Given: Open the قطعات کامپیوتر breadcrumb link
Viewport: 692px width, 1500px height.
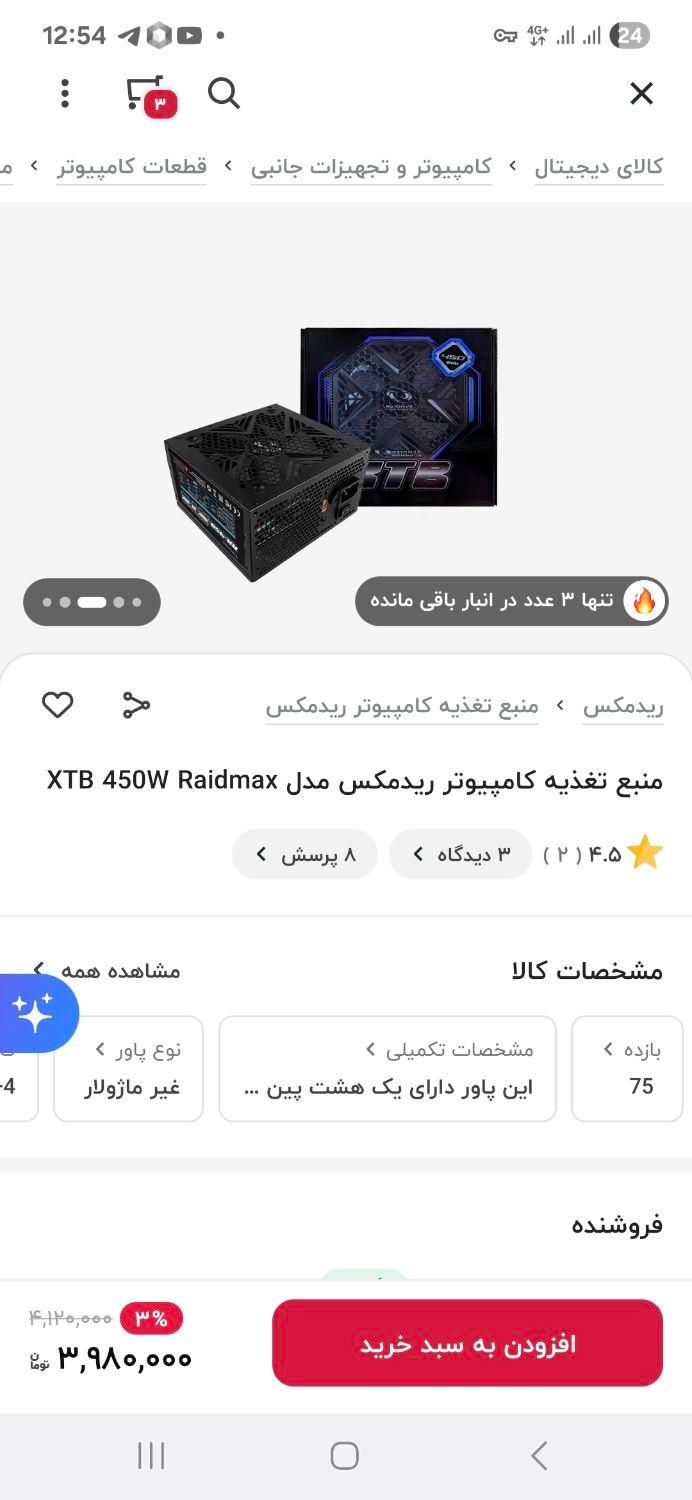Looking at the screenshot, I should pyautogui.click(x=132, y=167).
